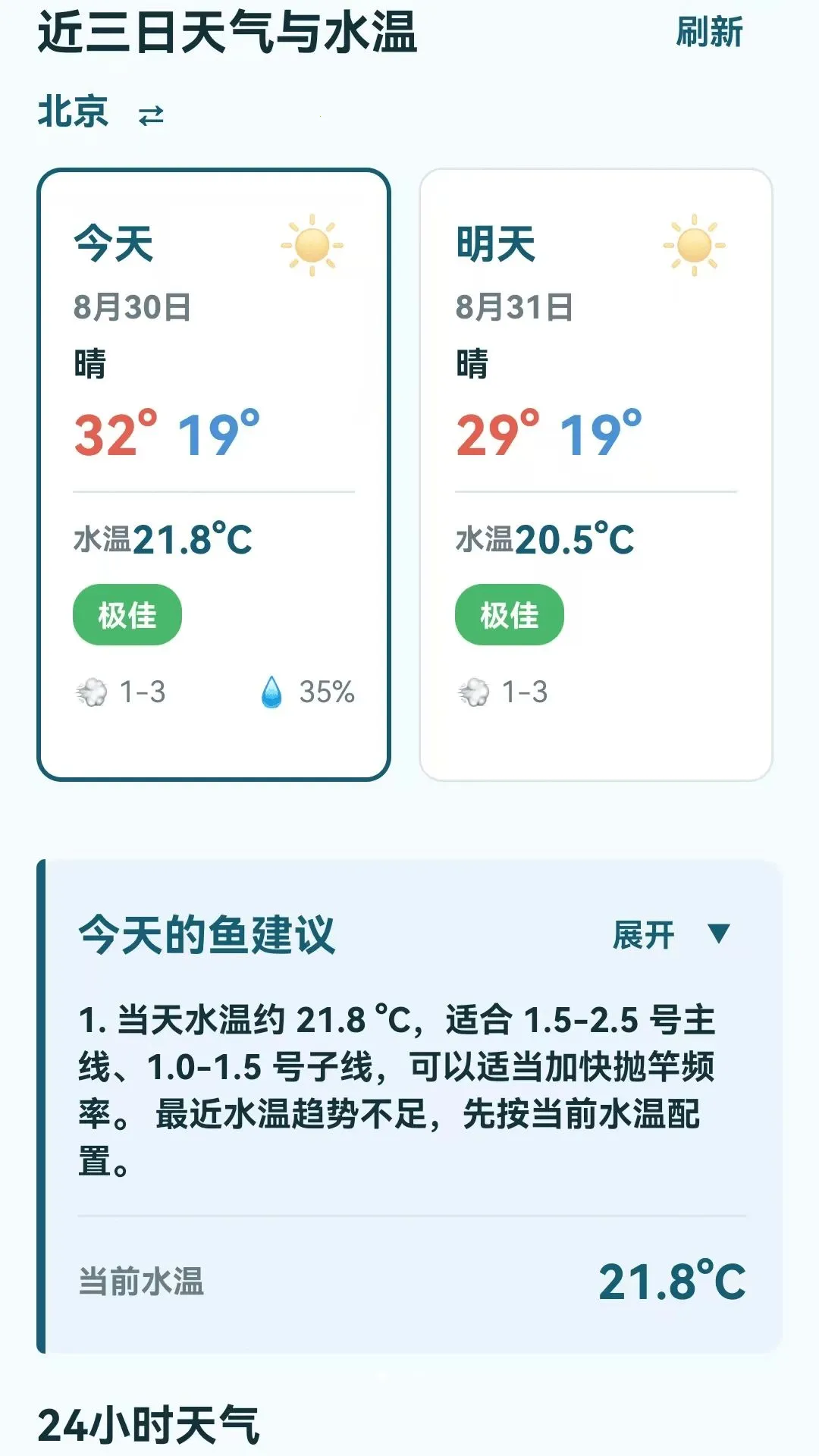The width and height of the screenshot is (819, 1456).
Task: Expand 今天的鱼建议 with 展开
Action: pyautogui.click(x=671, y=934)
